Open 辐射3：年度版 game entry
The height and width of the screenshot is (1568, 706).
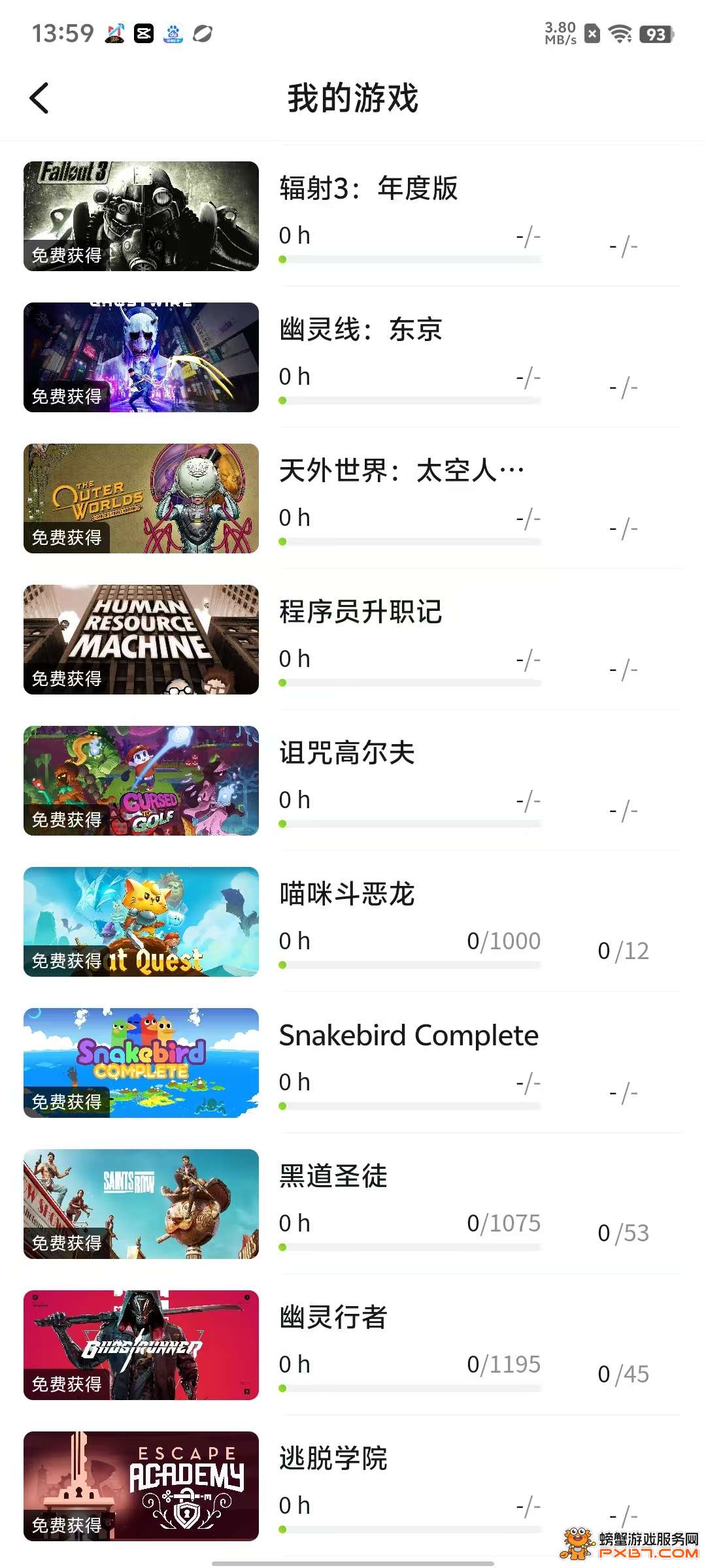367,189
